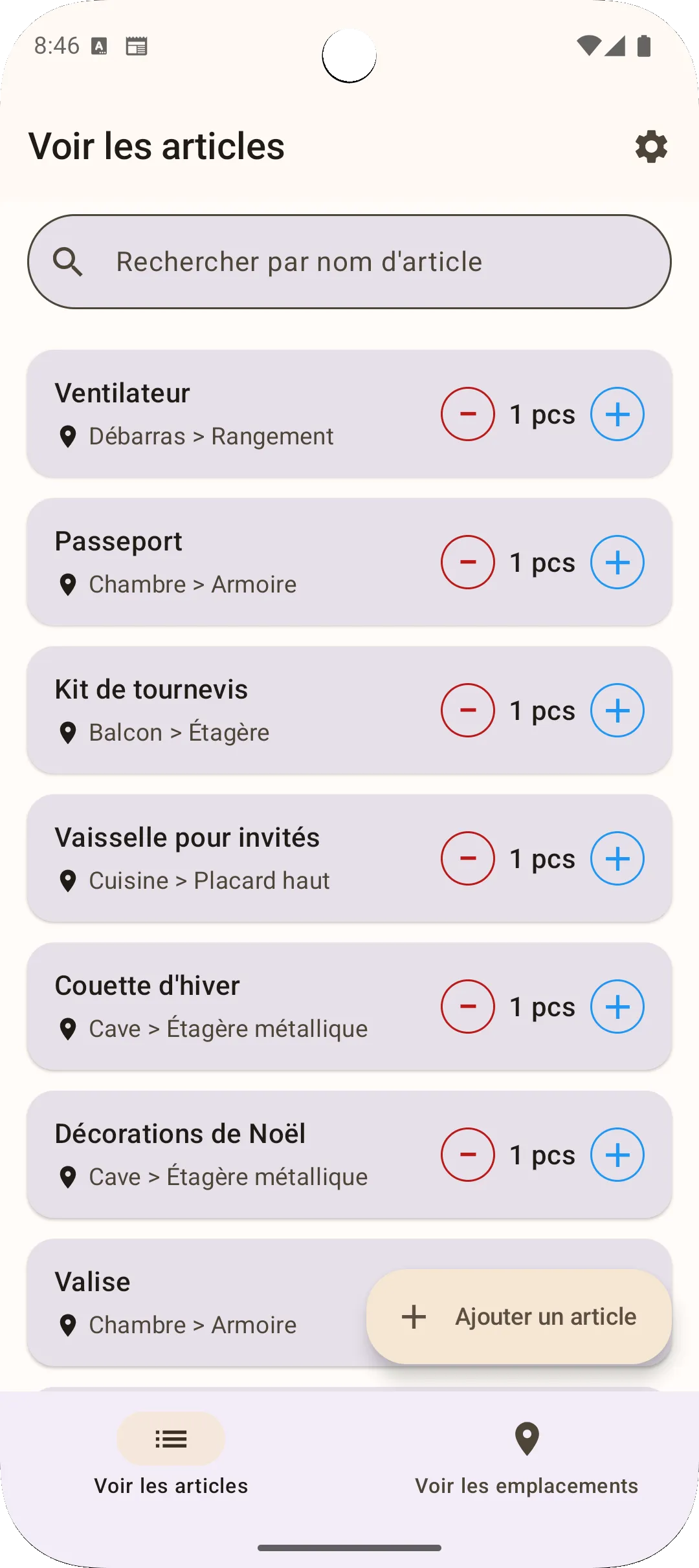Open the settings gear icon
Viewport: 699px width, 1568px height.
pyautogui.click(x=650, y=147)
